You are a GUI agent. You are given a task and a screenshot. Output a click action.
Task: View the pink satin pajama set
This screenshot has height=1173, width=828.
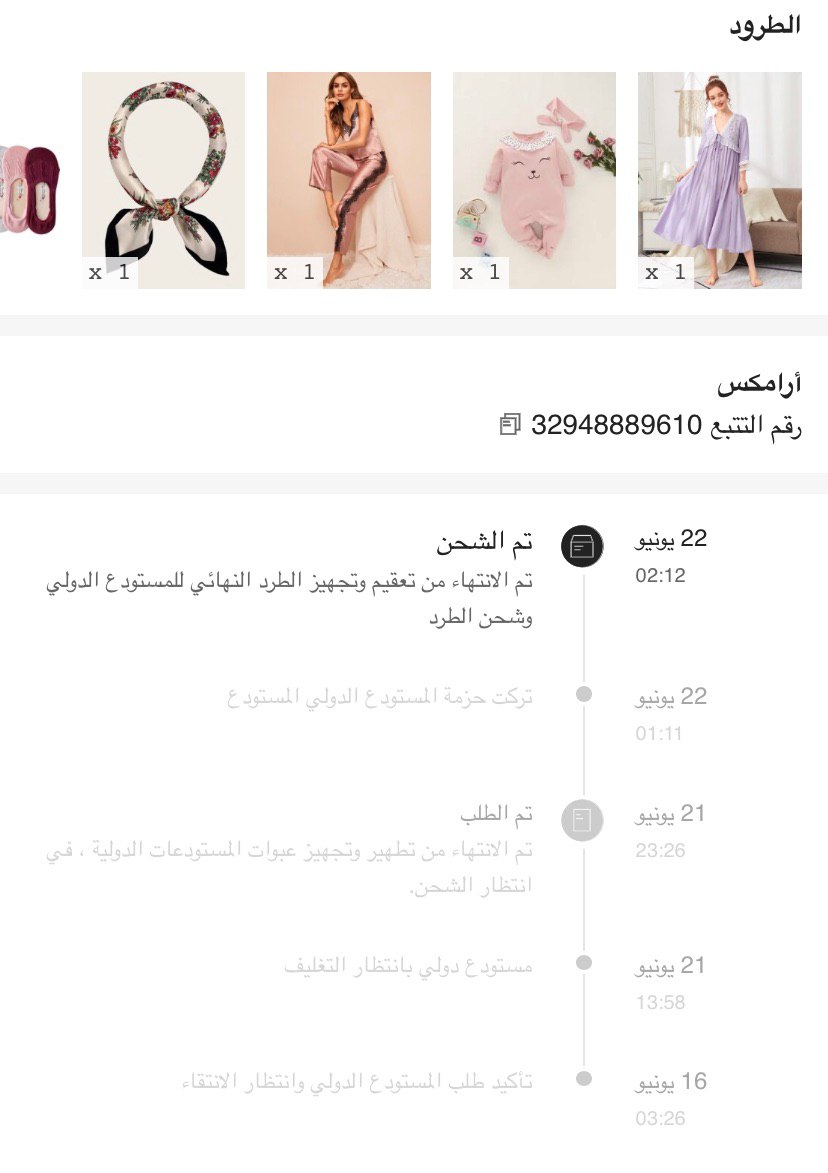[x=349, y=180]
